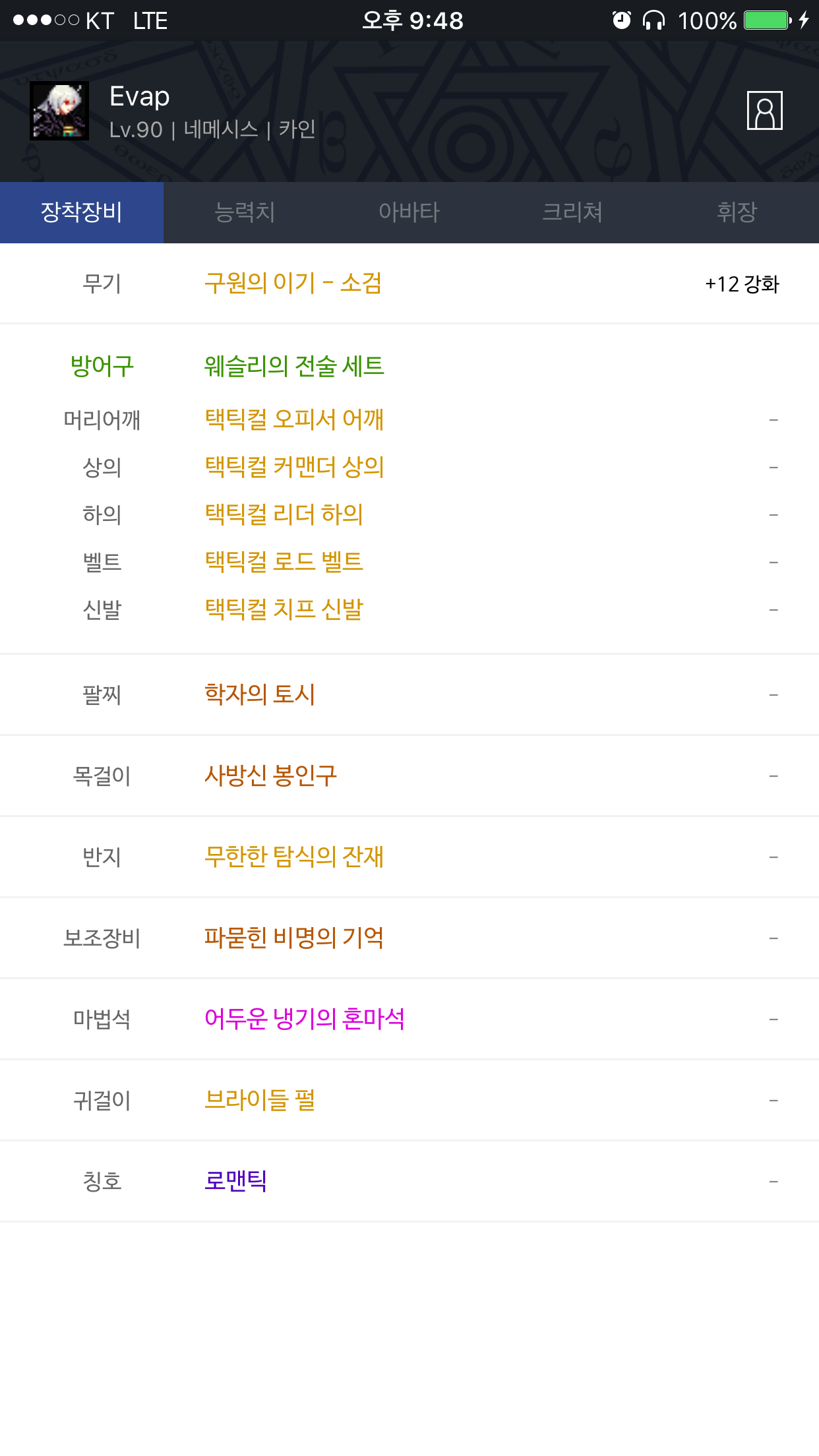Open weapon 구원의 이기 - 소검
The image size is (819, 1456).
(x=293, y=284)
